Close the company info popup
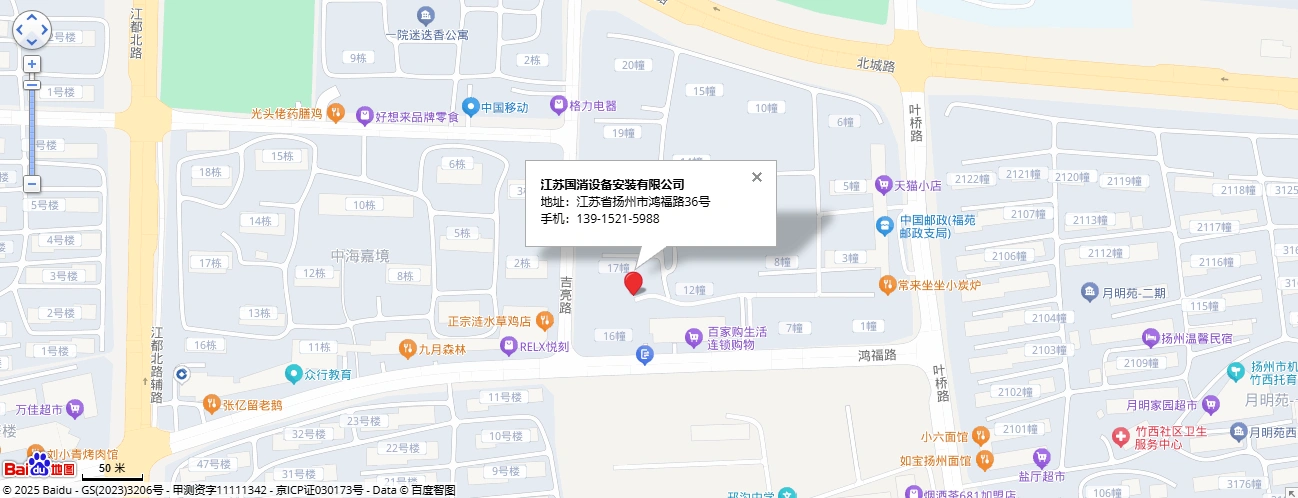Viewport: 1298px width, 498px height. pos(757,177)
